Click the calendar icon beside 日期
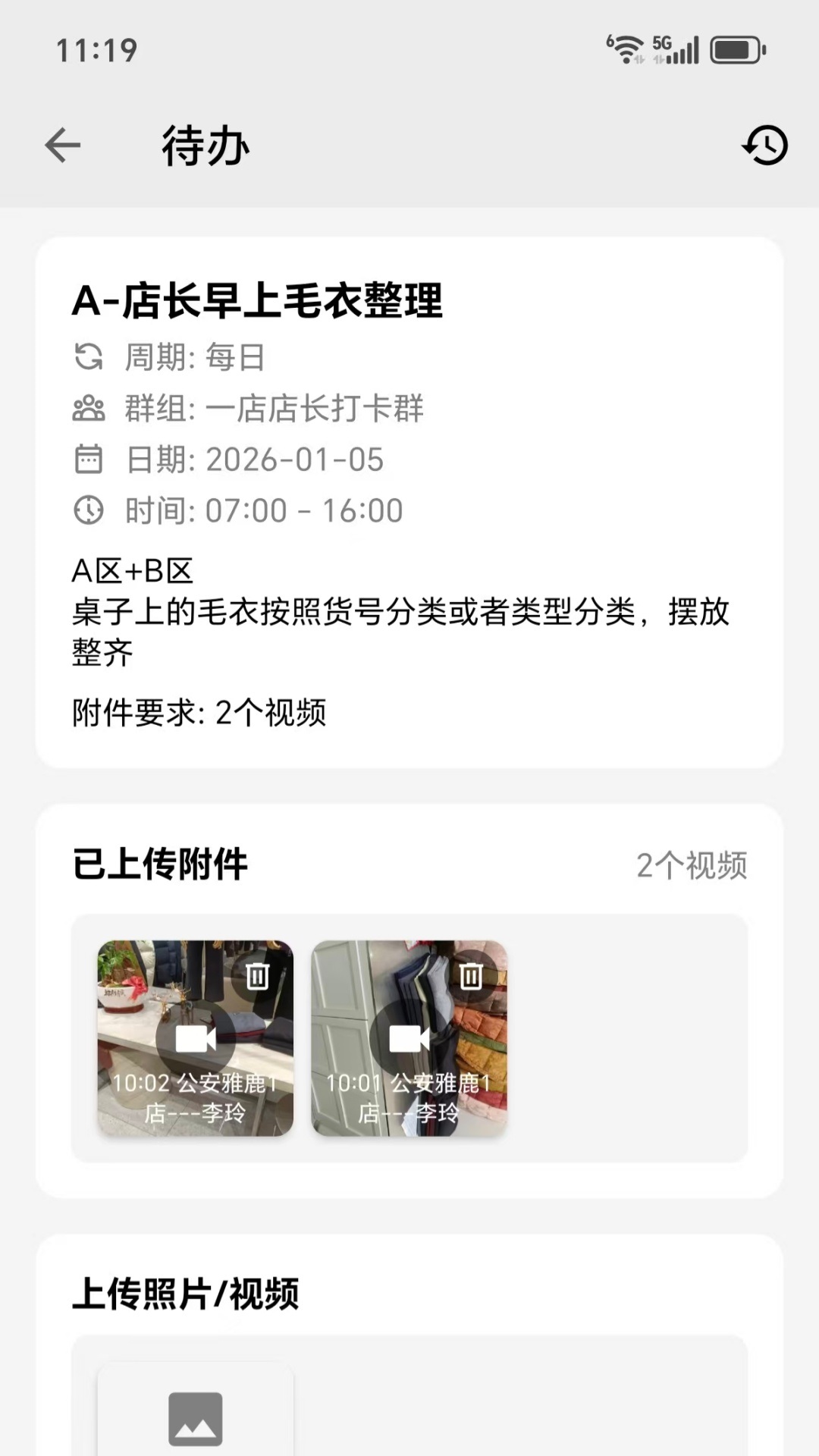The height and width of the screenshot is (1456, 819). point(89,460)
